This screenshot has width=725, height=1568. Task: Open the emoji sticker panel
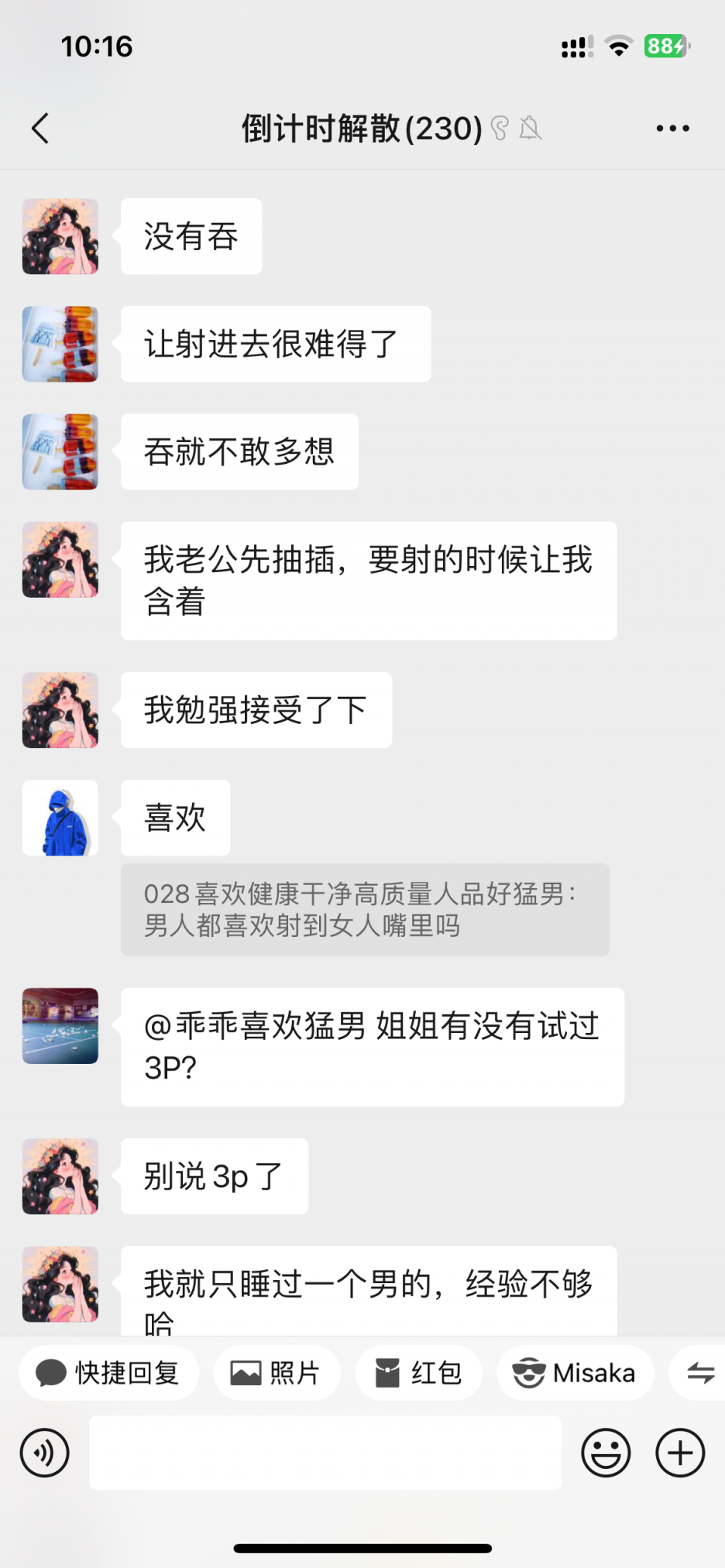click(x=606, y=1453)
